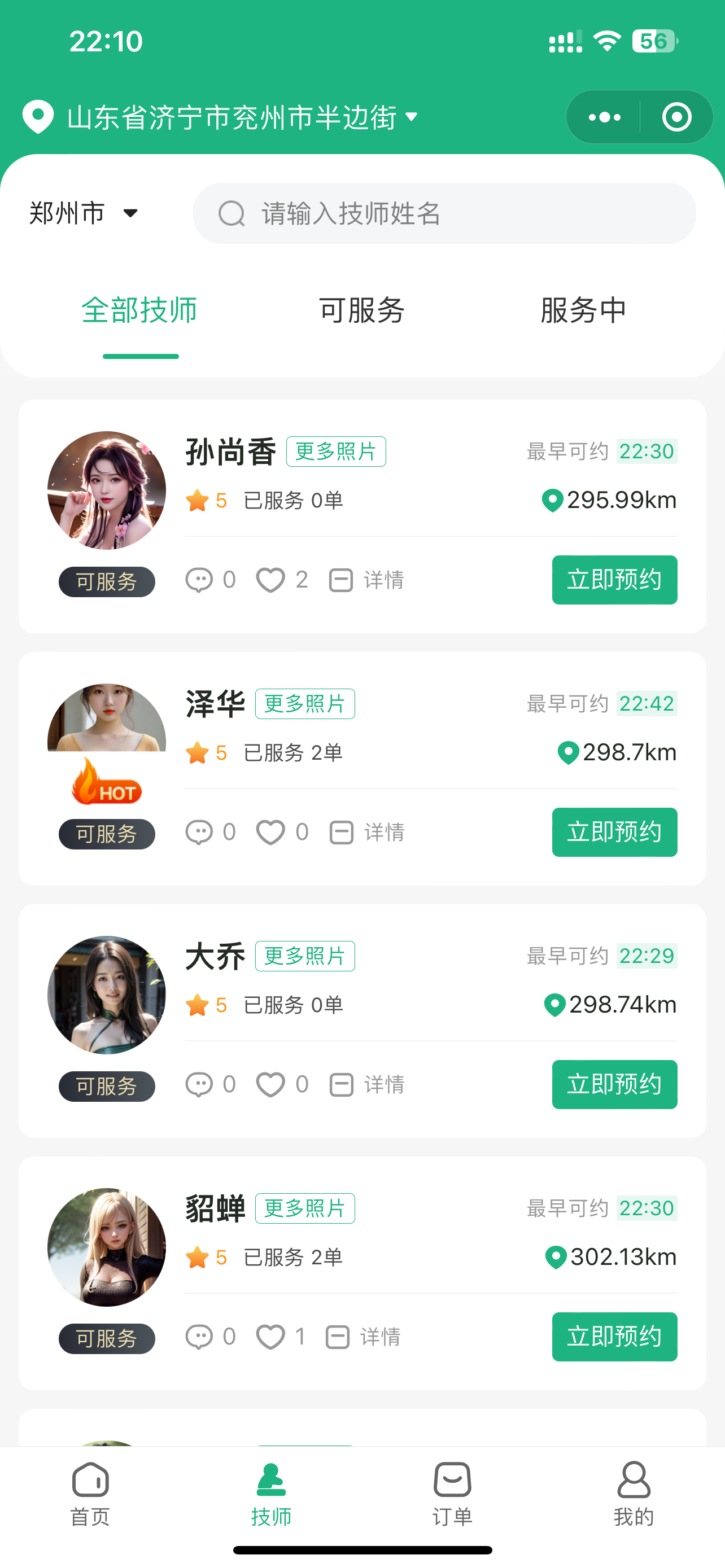Open 详情 for 泽华

tap(367, 832)
